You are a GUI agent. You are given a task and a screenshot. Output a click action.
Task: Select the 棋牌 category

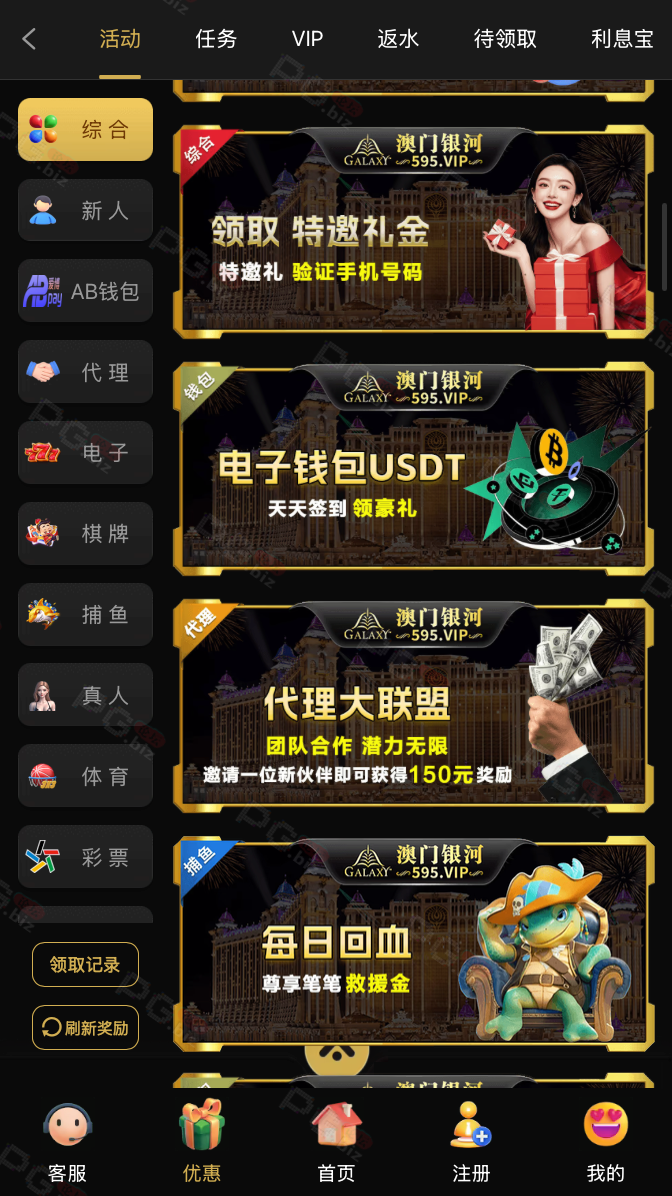pyautogui.click(x=85, y=533)
